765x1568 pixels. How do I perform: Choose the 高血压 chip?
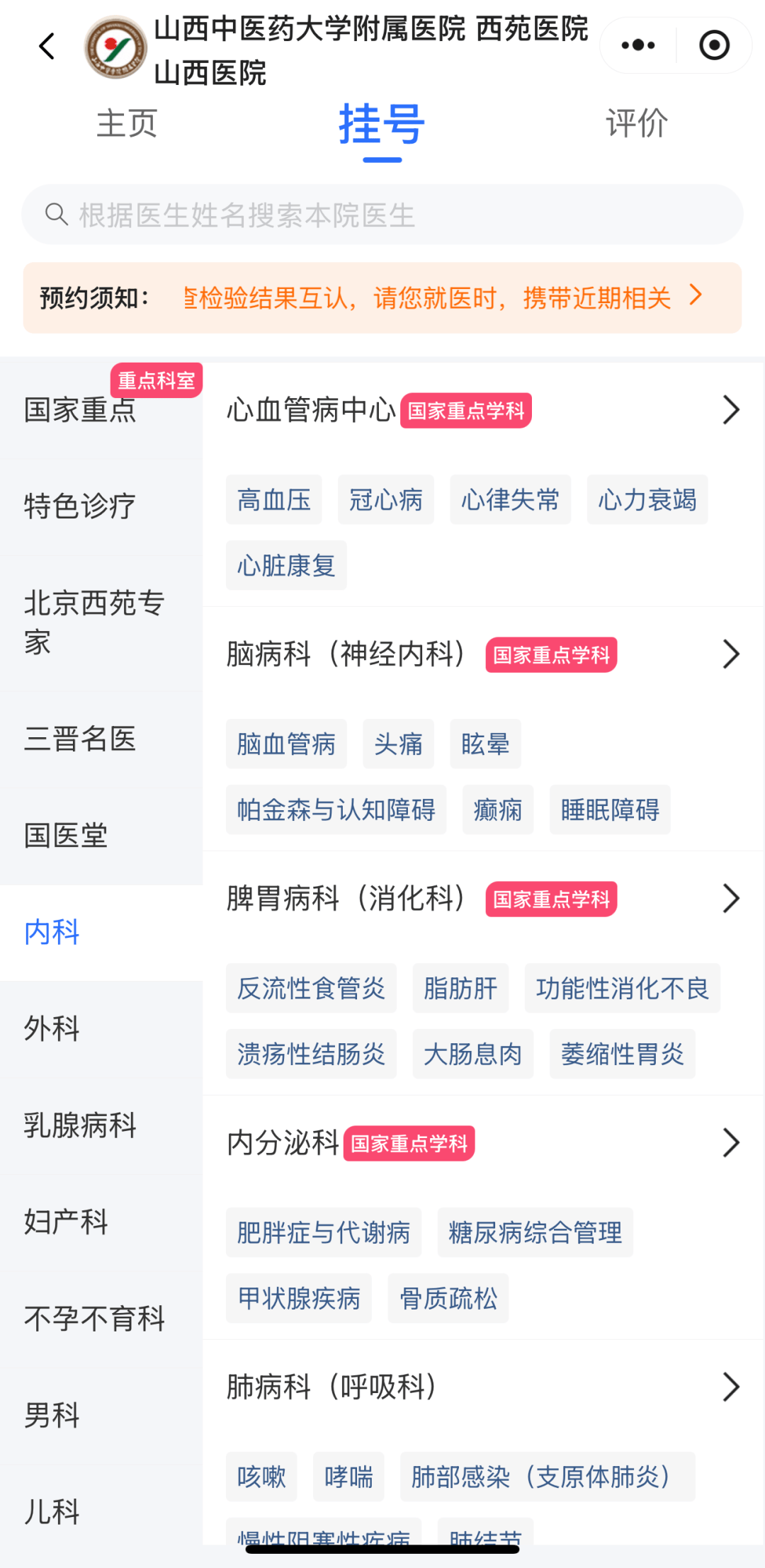point(274,500)
